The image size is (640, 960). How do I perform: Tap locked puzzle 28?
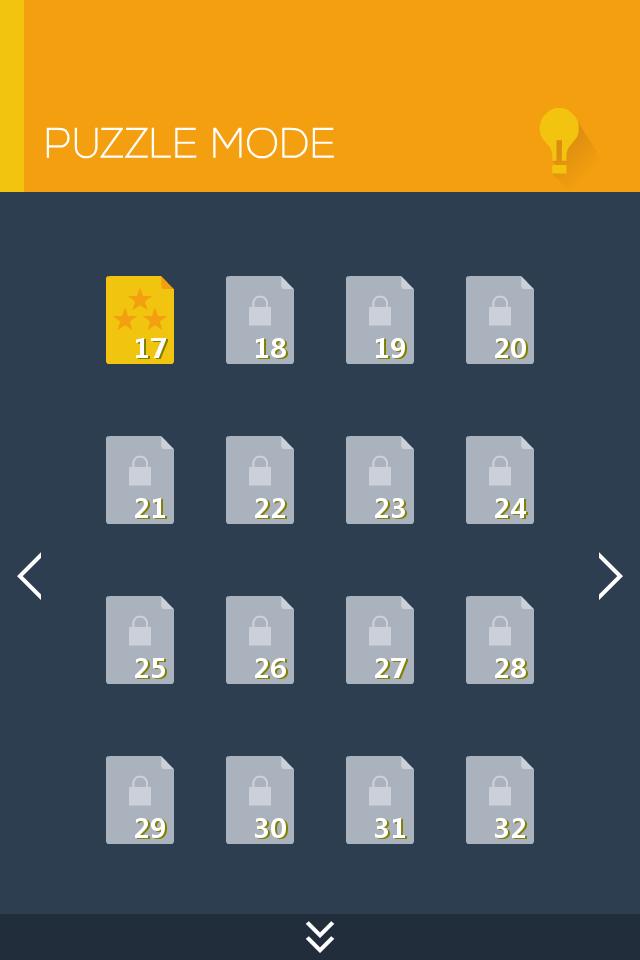500,640
